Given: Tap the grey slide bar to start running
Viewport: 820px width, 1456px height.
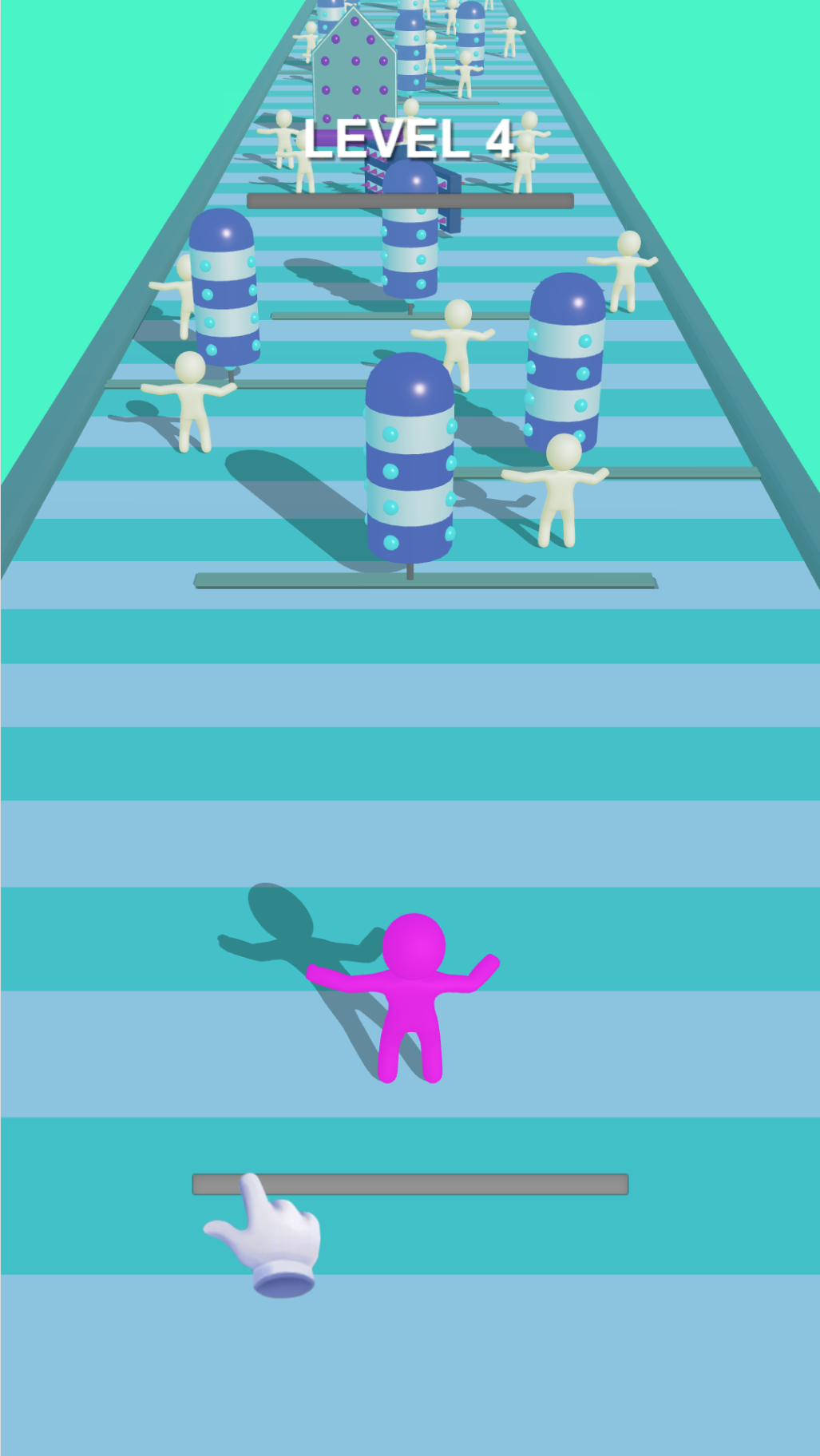Looking at the screenshot, I should (x=410, y=1184).
